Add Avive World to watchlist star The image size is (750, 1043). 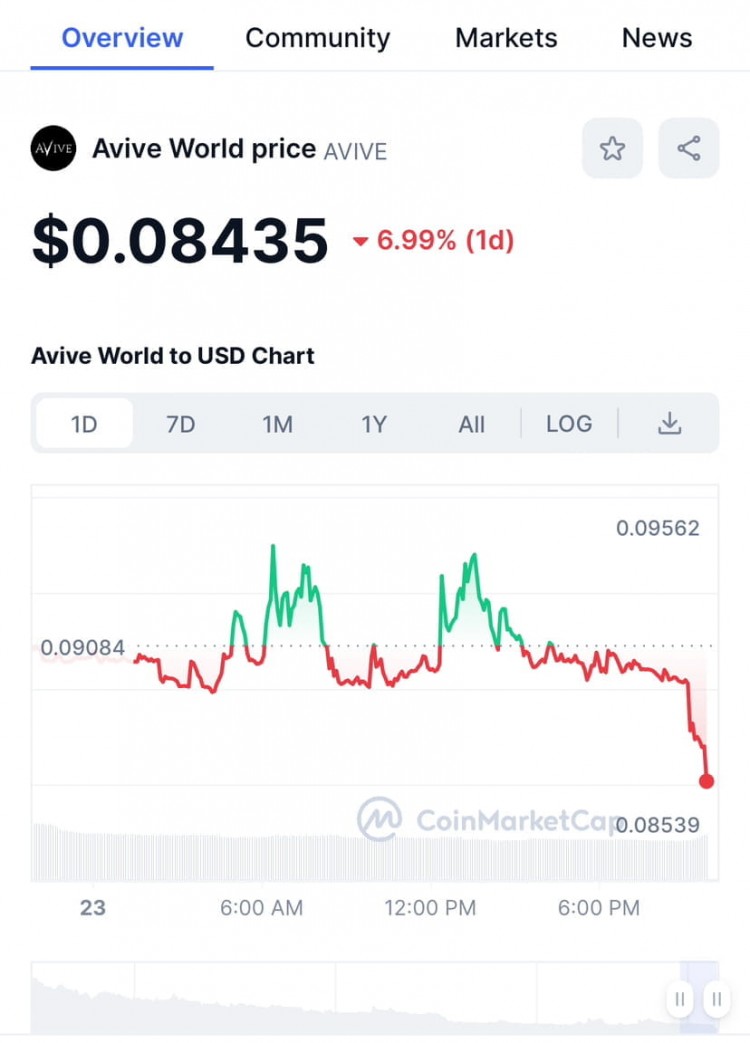point(612,149)
